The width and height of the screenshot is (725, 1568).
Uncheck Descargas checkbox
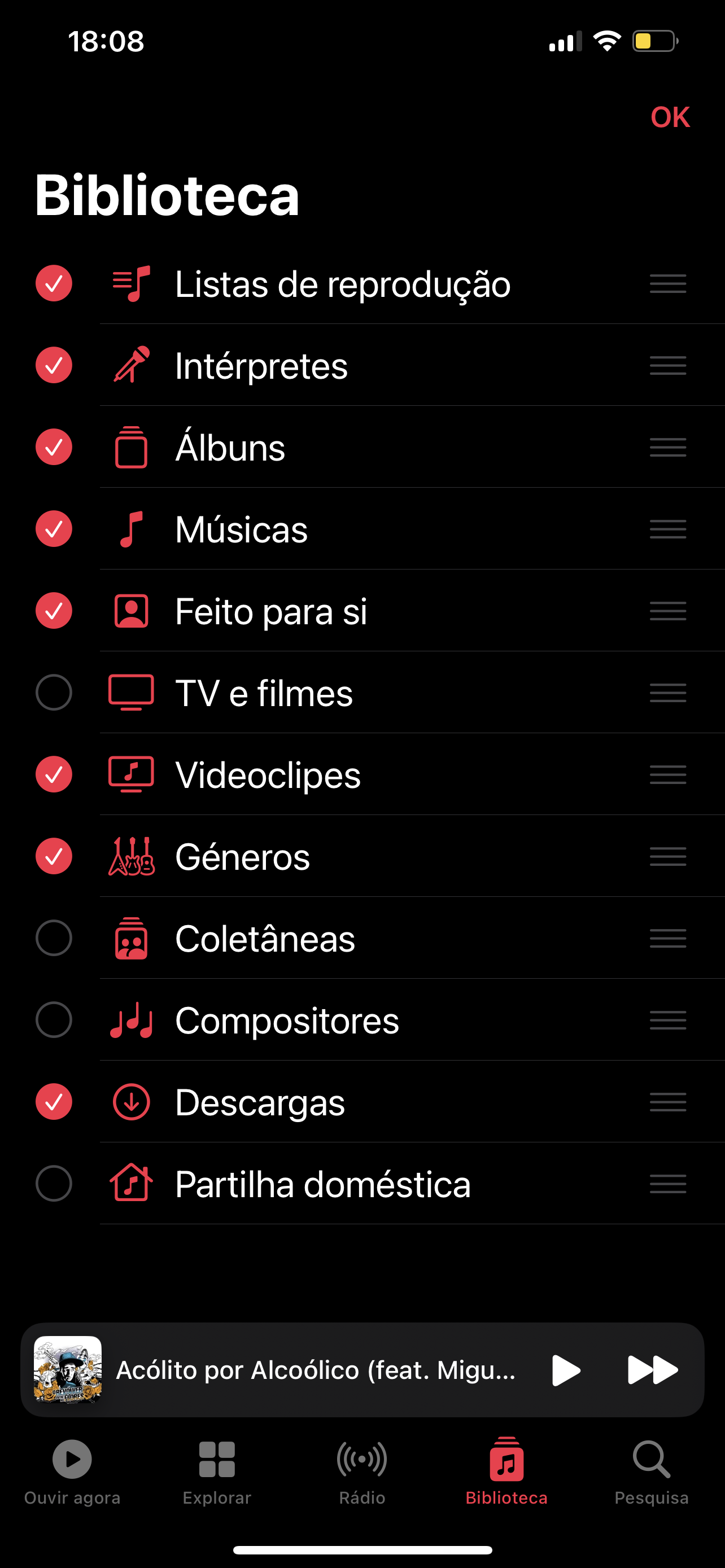[x=54, y=1102]
